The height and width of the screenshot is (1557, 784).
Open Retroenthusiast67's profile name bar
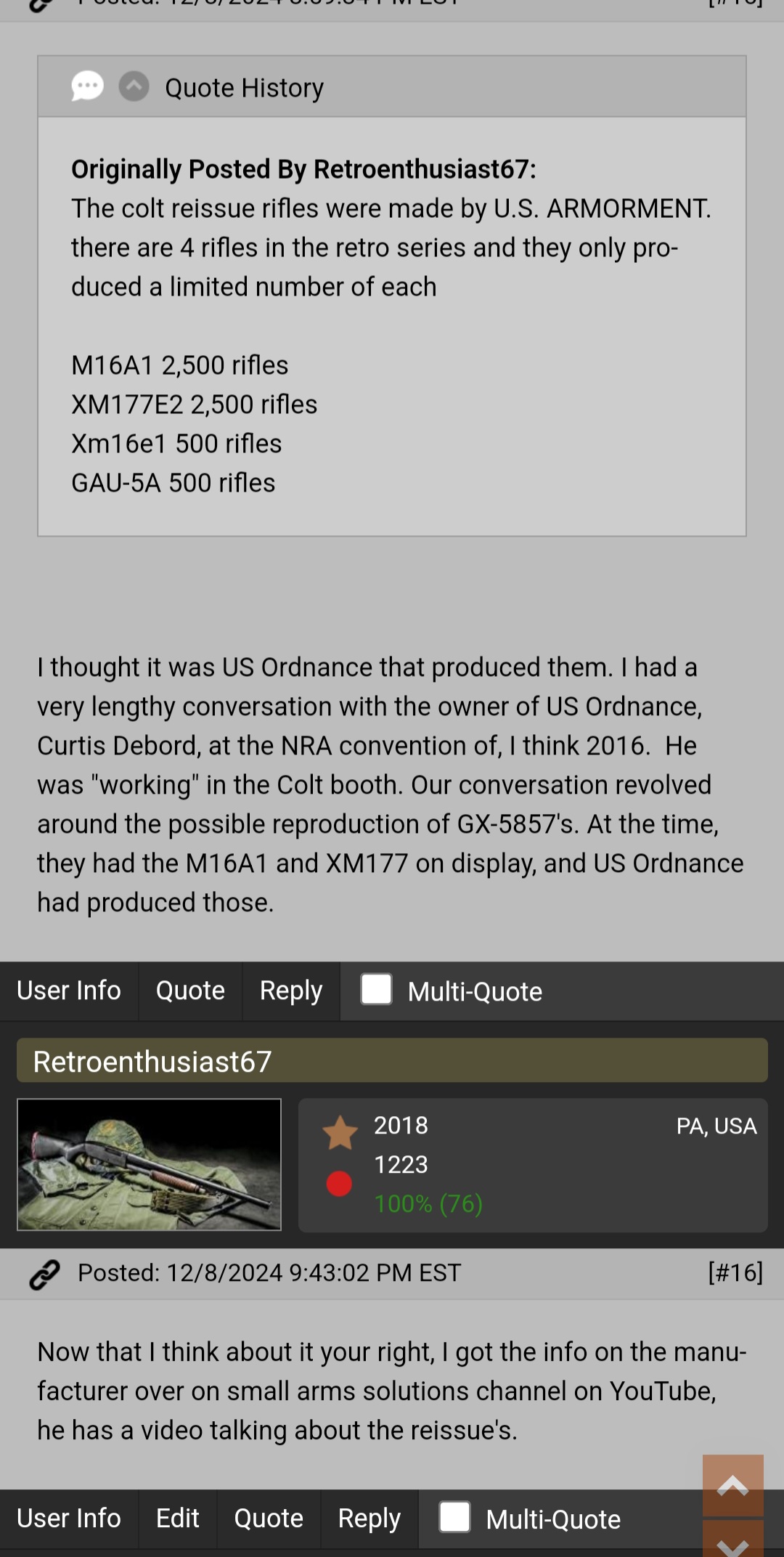pos(392,1061)
